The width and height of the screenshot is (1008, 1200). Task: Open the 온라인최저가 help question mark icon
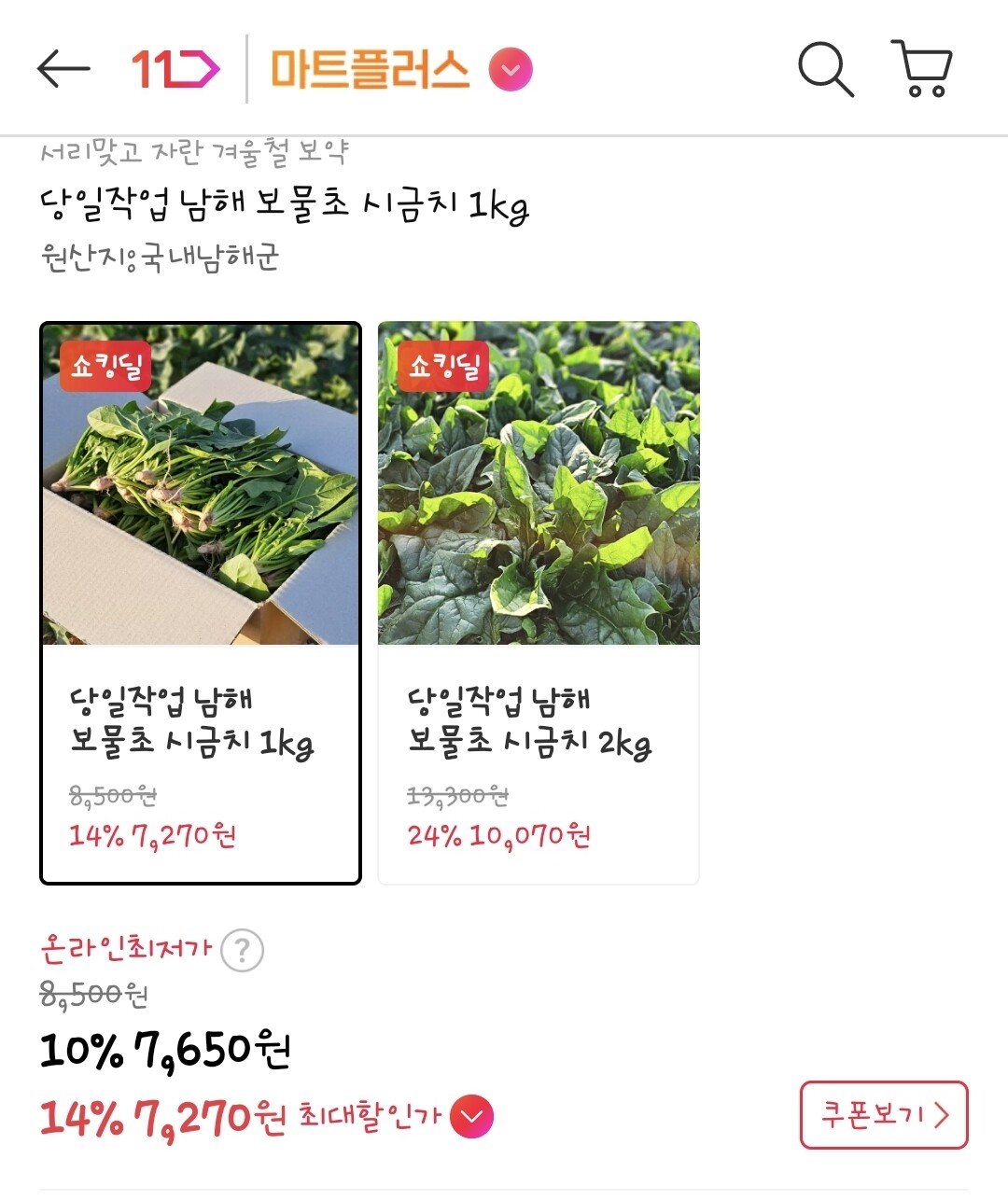coord(241,951)
